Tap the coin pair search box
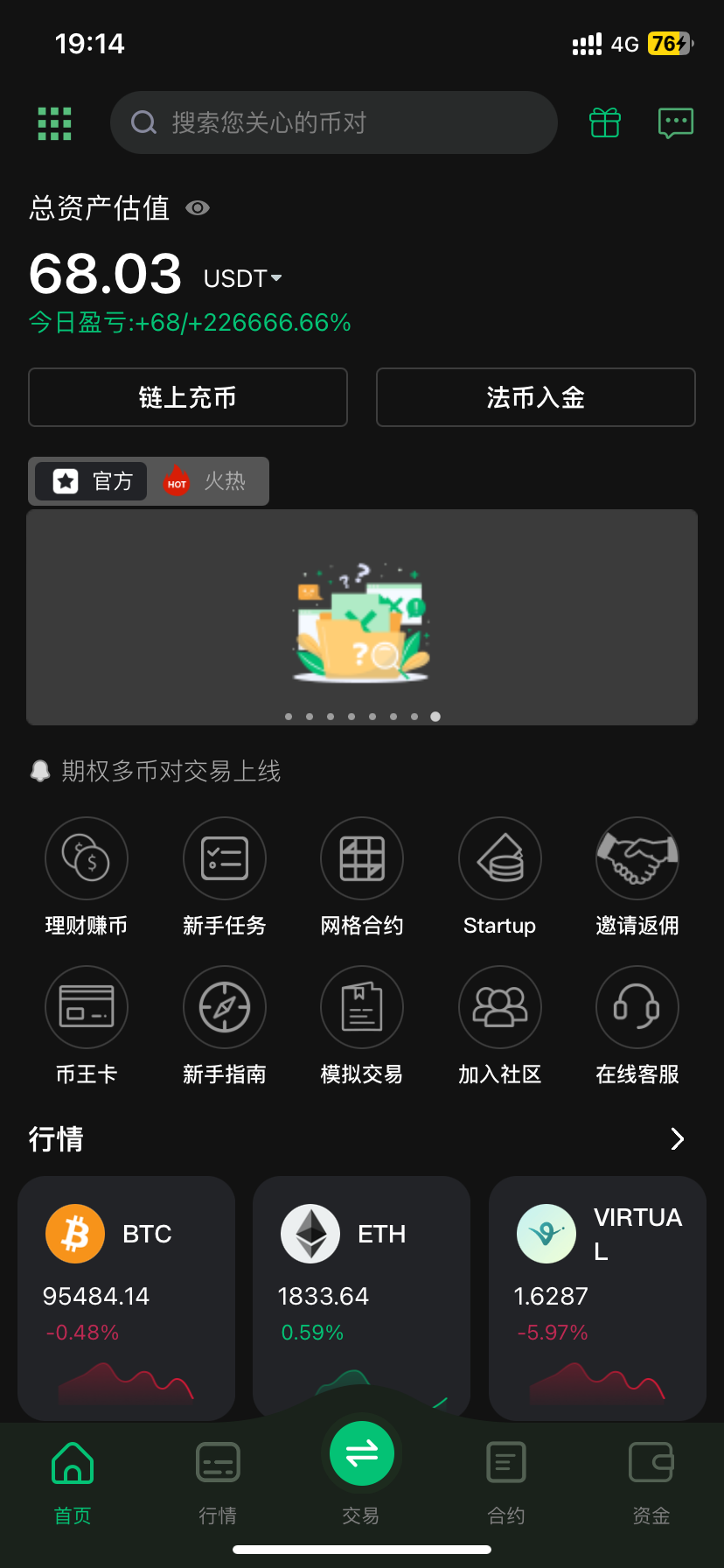 coord(334,122)
